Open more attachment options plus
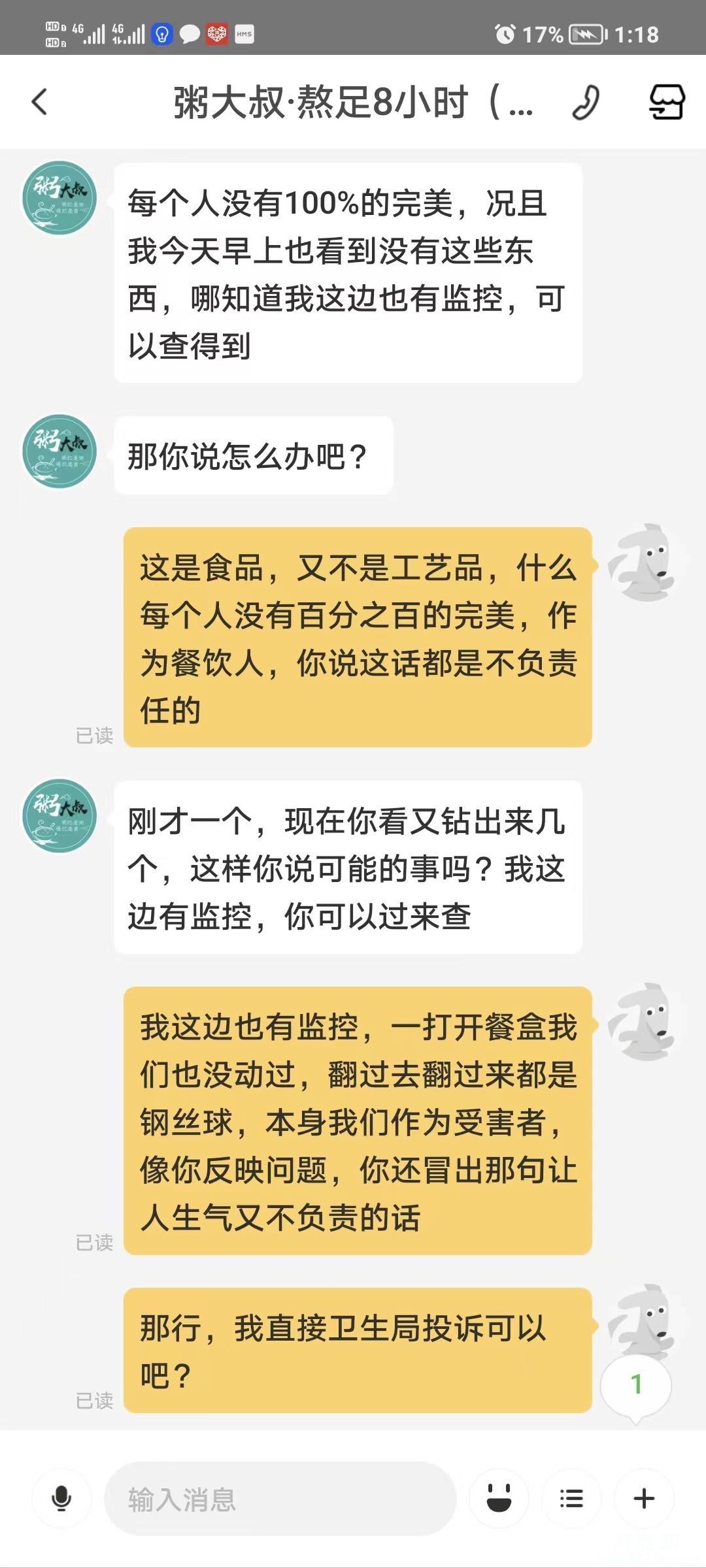Screen dimensions: 706x1568 click(644, 1499)
